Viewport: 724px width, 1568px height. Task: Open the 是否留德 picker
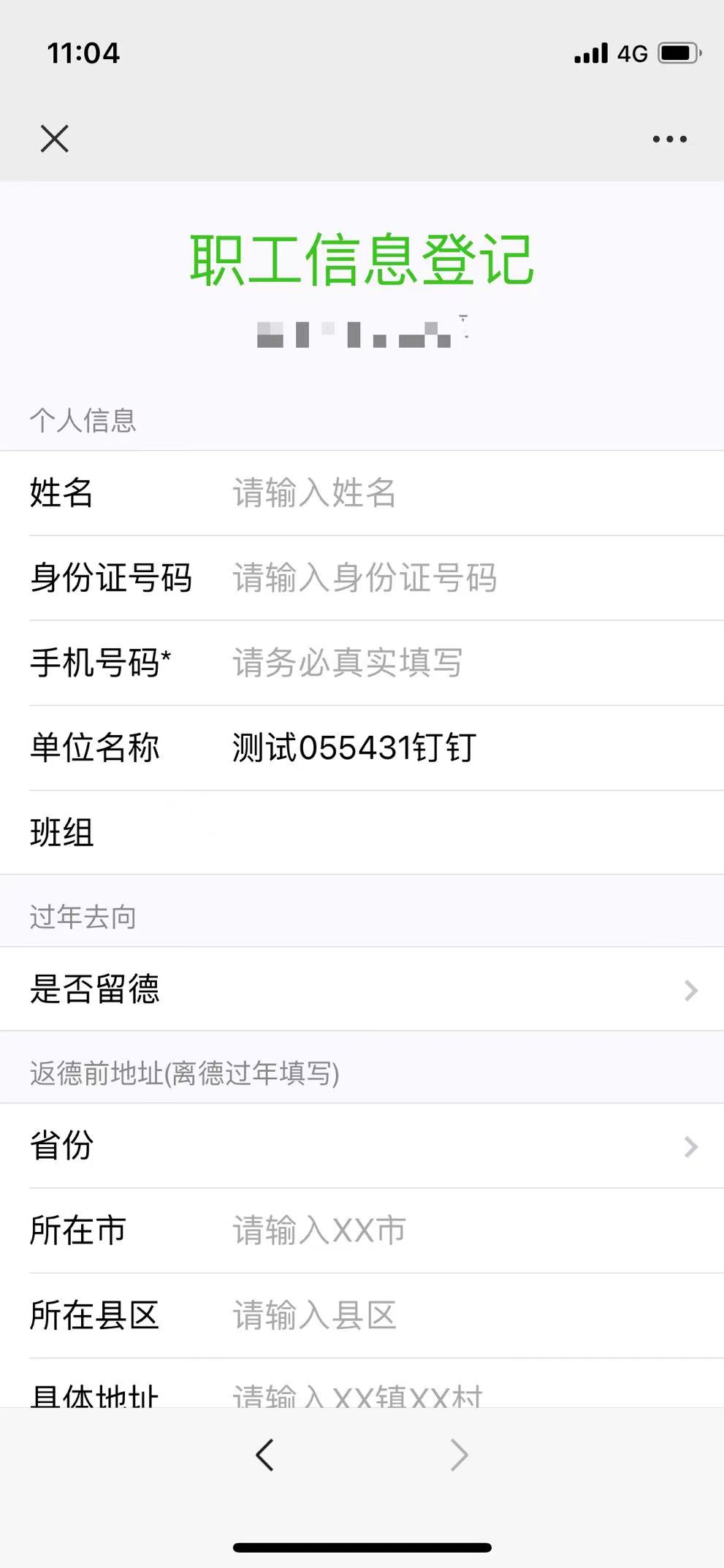click(362, 989)
